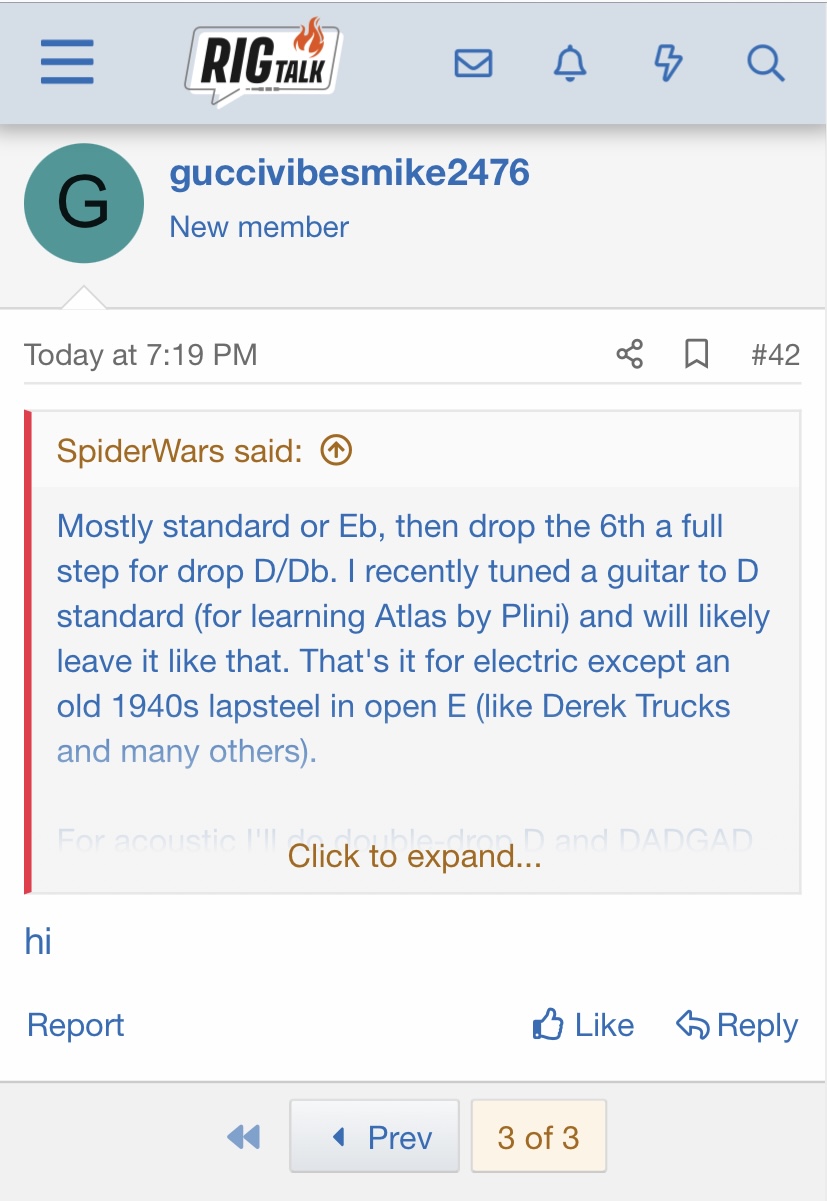Open the permalink for post #42

(775, 355)
